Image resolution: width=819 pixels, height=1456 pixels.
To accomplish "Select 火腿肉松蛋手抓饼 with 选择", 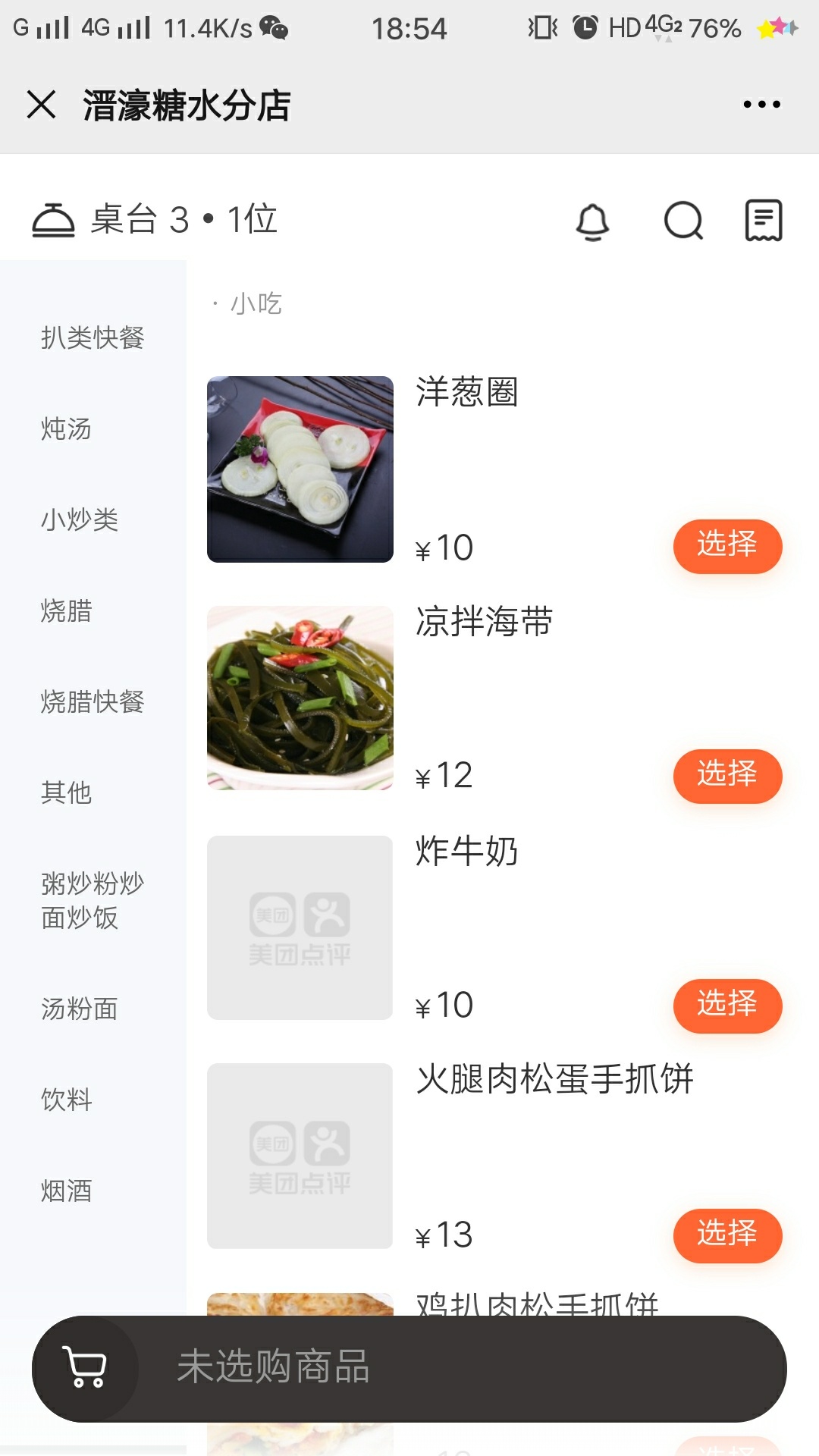I will point(727,1235).
